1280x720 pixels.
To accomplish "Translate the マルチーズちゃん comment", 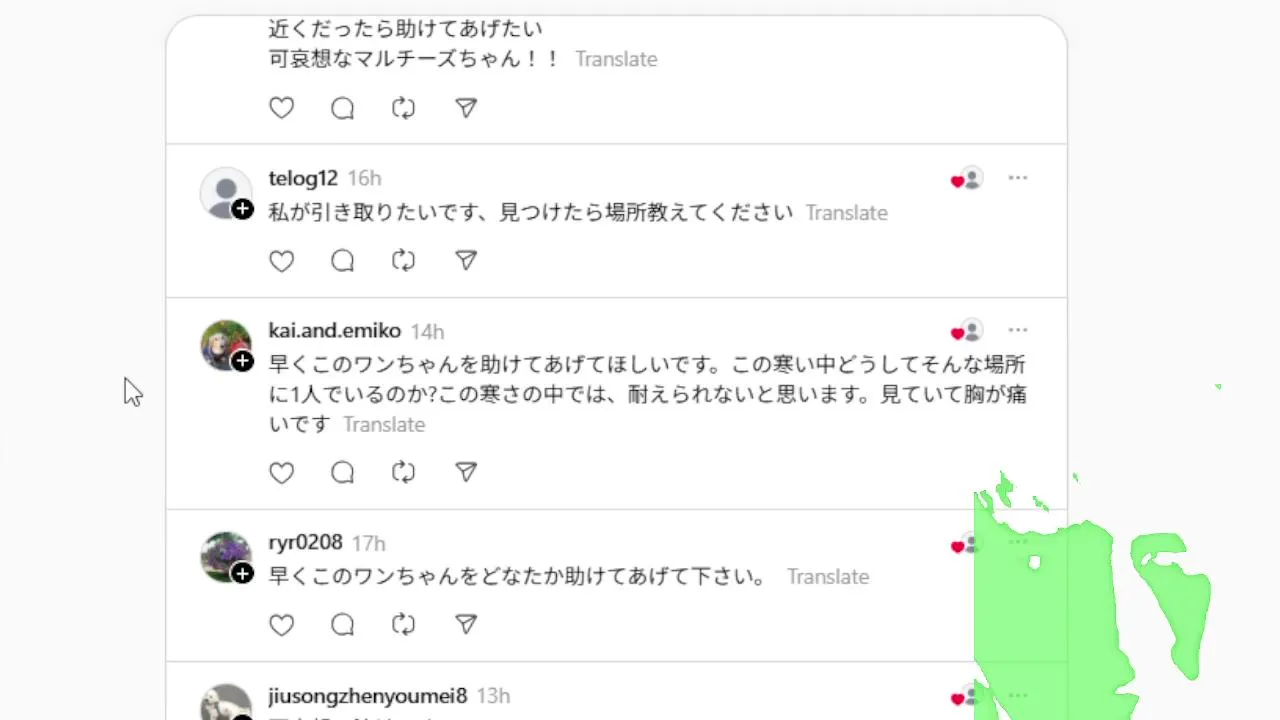I will pyautogui.click(x=616, y=59).
